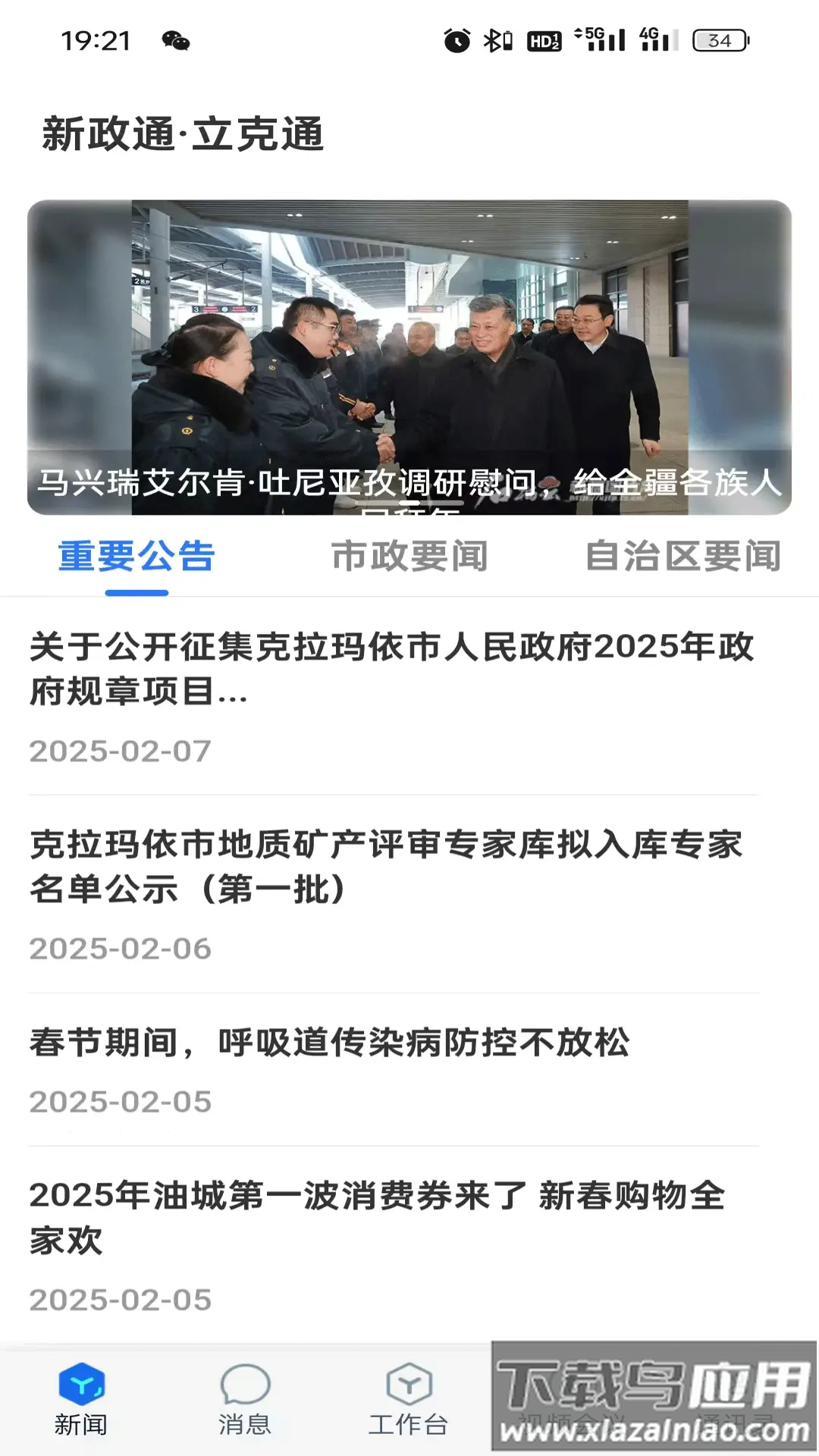Switch to the 市政要闻 tab
Viewport: 819px width, 1456px height.
(409, 557)
